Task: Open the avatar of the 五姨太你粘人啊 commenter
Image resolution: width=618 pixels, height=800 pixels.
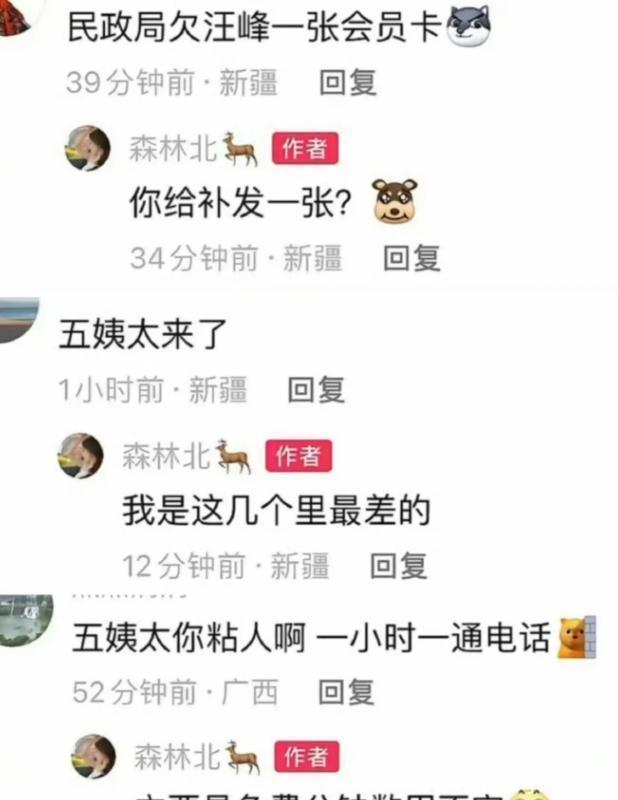Action: pyautogui.click(x=24, y=620)
